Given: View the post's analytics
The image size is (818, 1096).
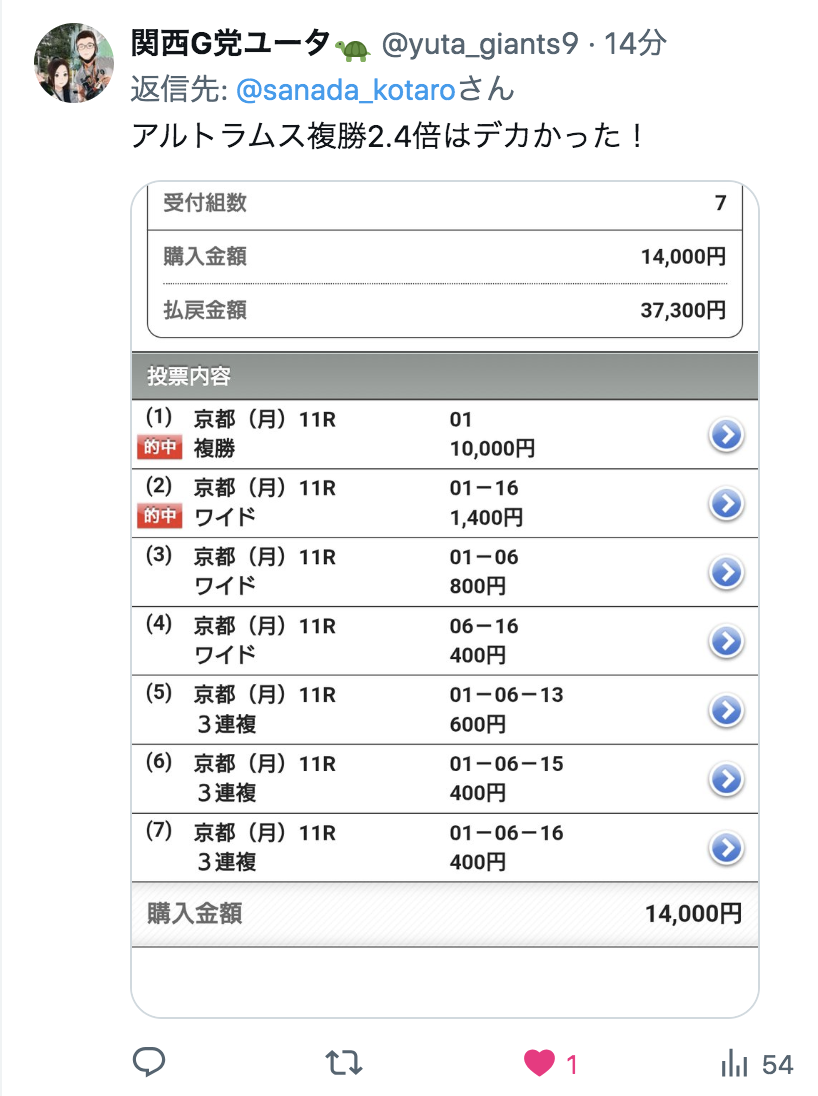Looking at the screenshot, I should [735, 1064].
